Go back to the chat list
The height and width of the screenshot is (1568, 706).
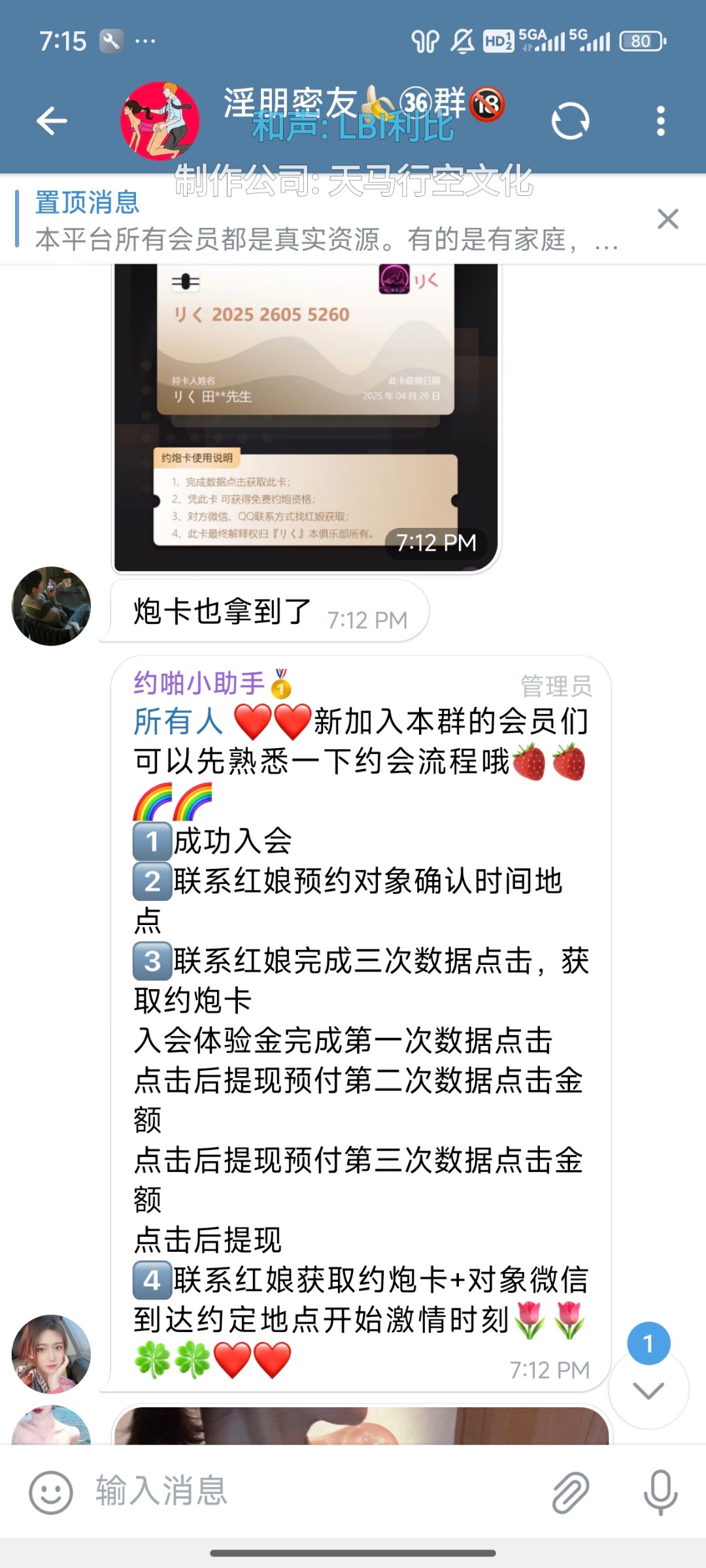52,121
